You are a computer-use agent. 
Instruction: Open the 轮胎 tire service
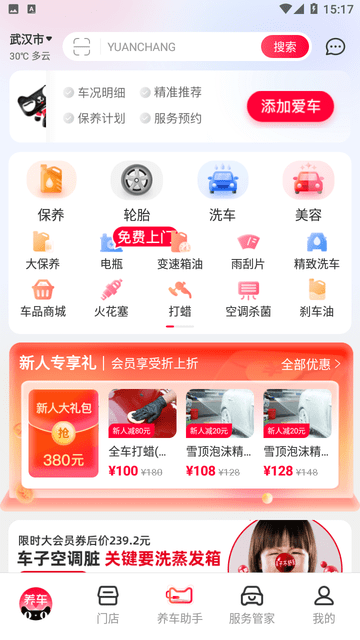137,191
